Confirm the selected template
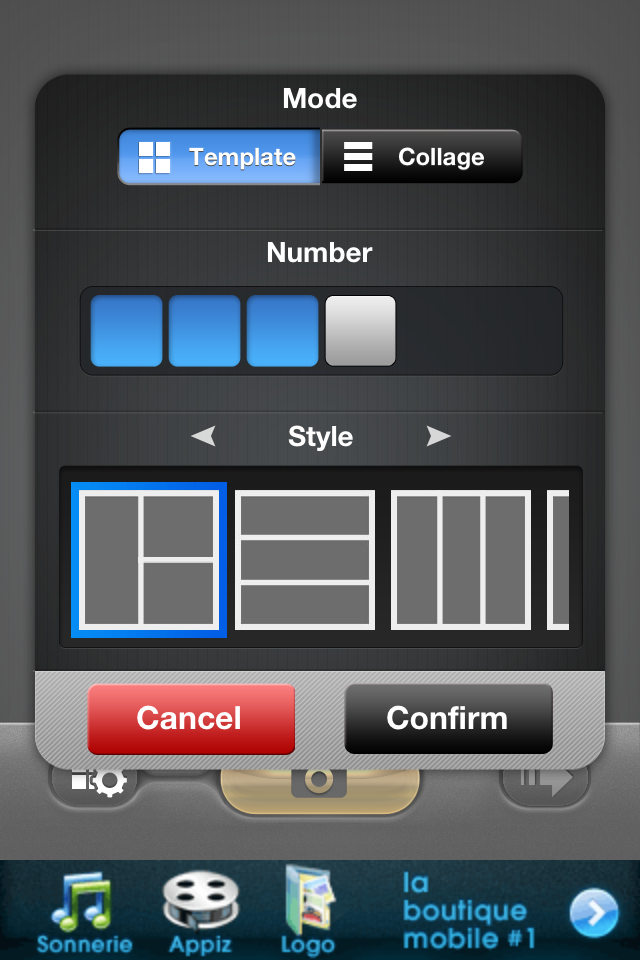This screenshot has height=960, width=640. click(x=448, y=718)
